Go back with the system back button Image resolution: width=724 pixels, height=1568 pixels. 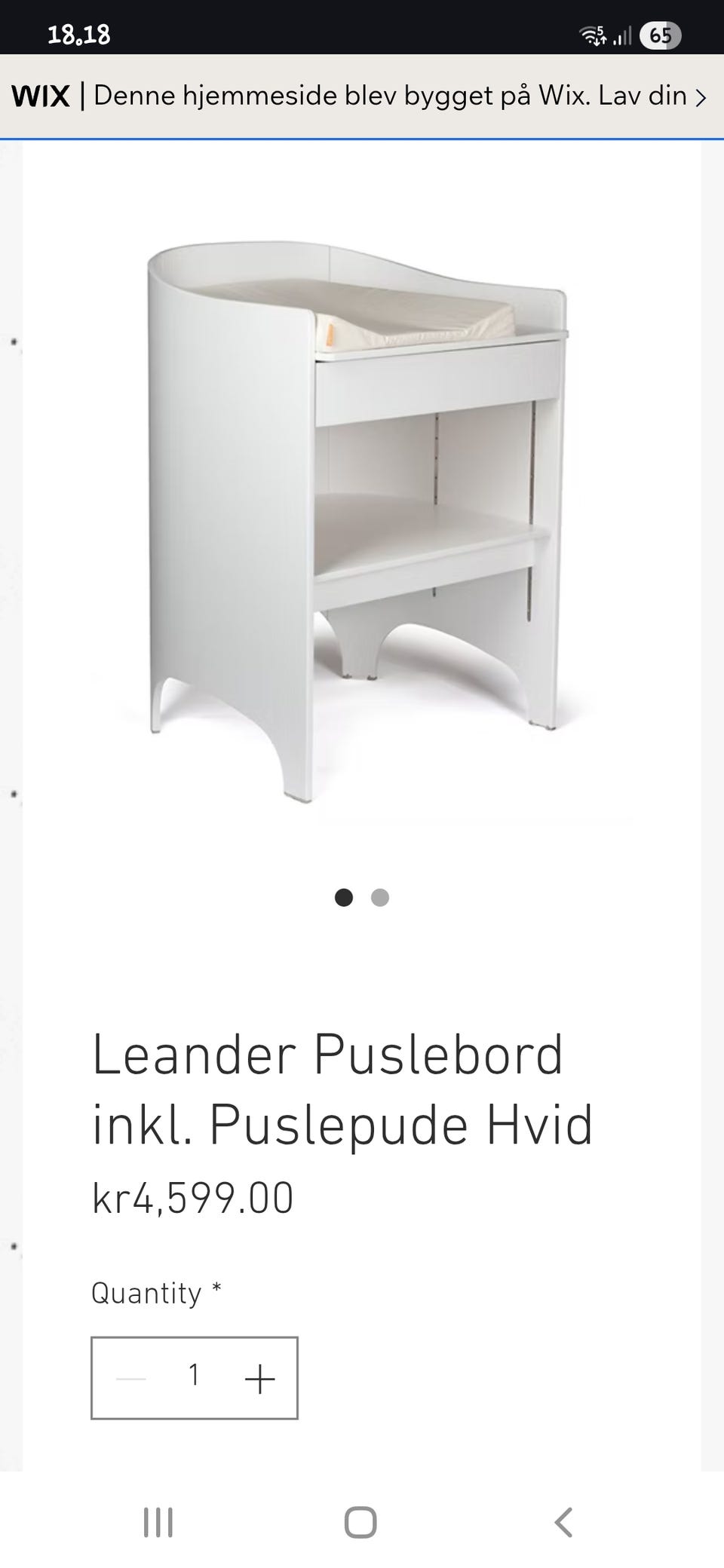point(563,1522)
